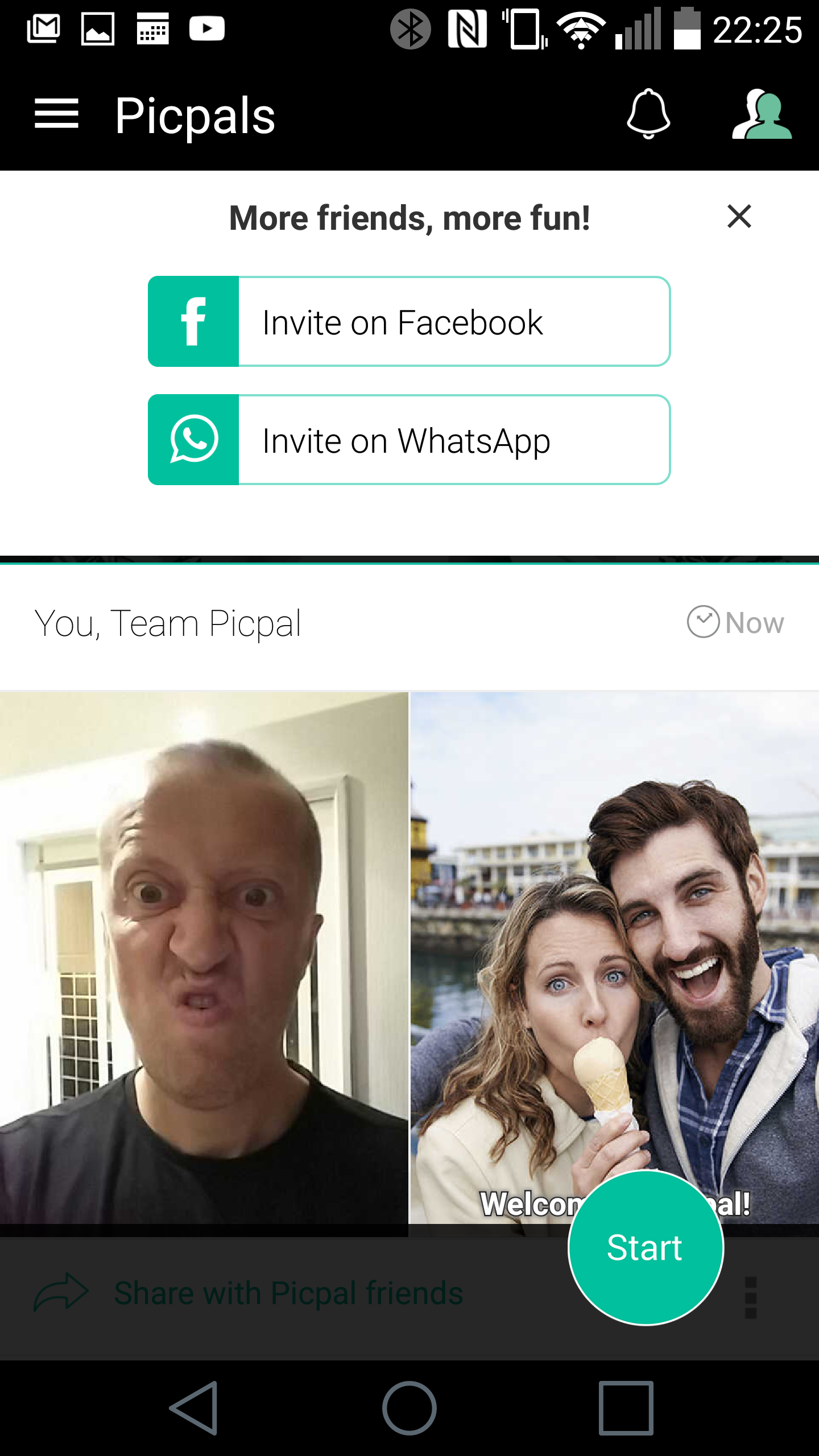Open your grimacing selfie photo
This screenshot has width=819, height=1456.
point(204,958)
